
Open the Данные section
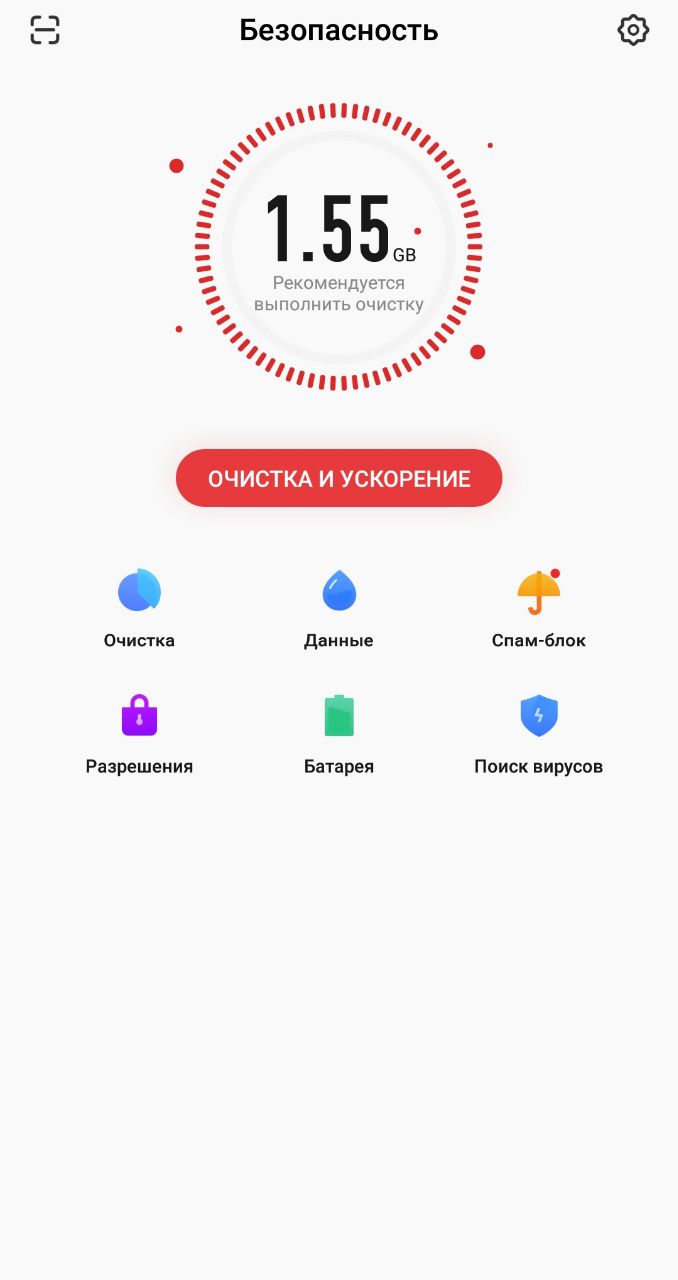(339, 609)
